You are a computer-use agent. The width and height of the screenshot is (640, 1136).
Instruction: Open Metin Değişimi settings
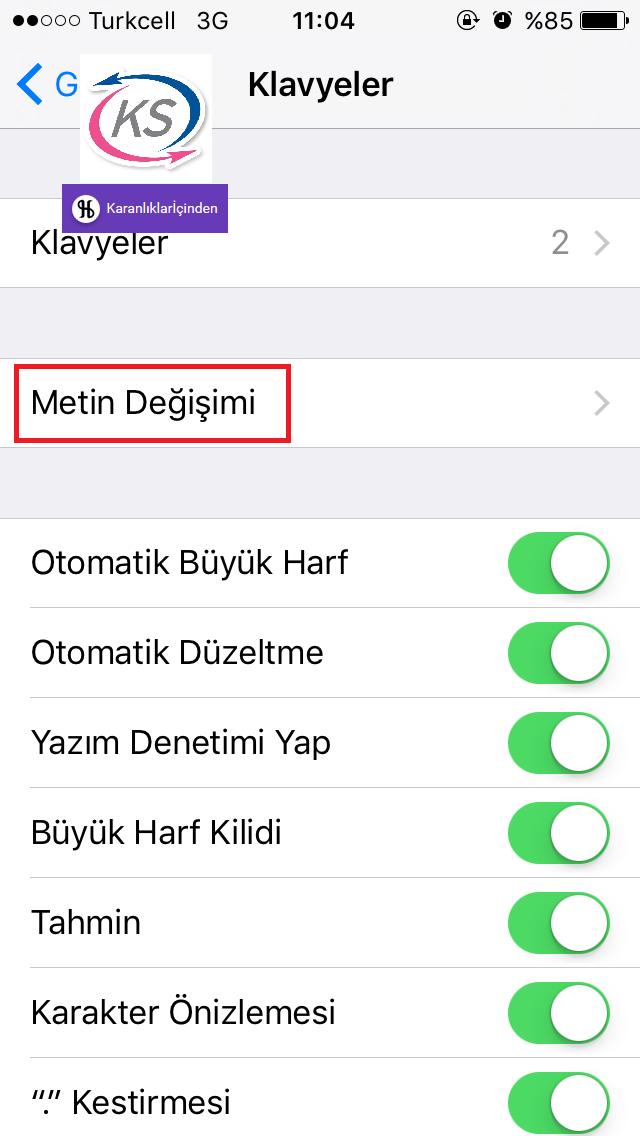[x=320, y=403]
